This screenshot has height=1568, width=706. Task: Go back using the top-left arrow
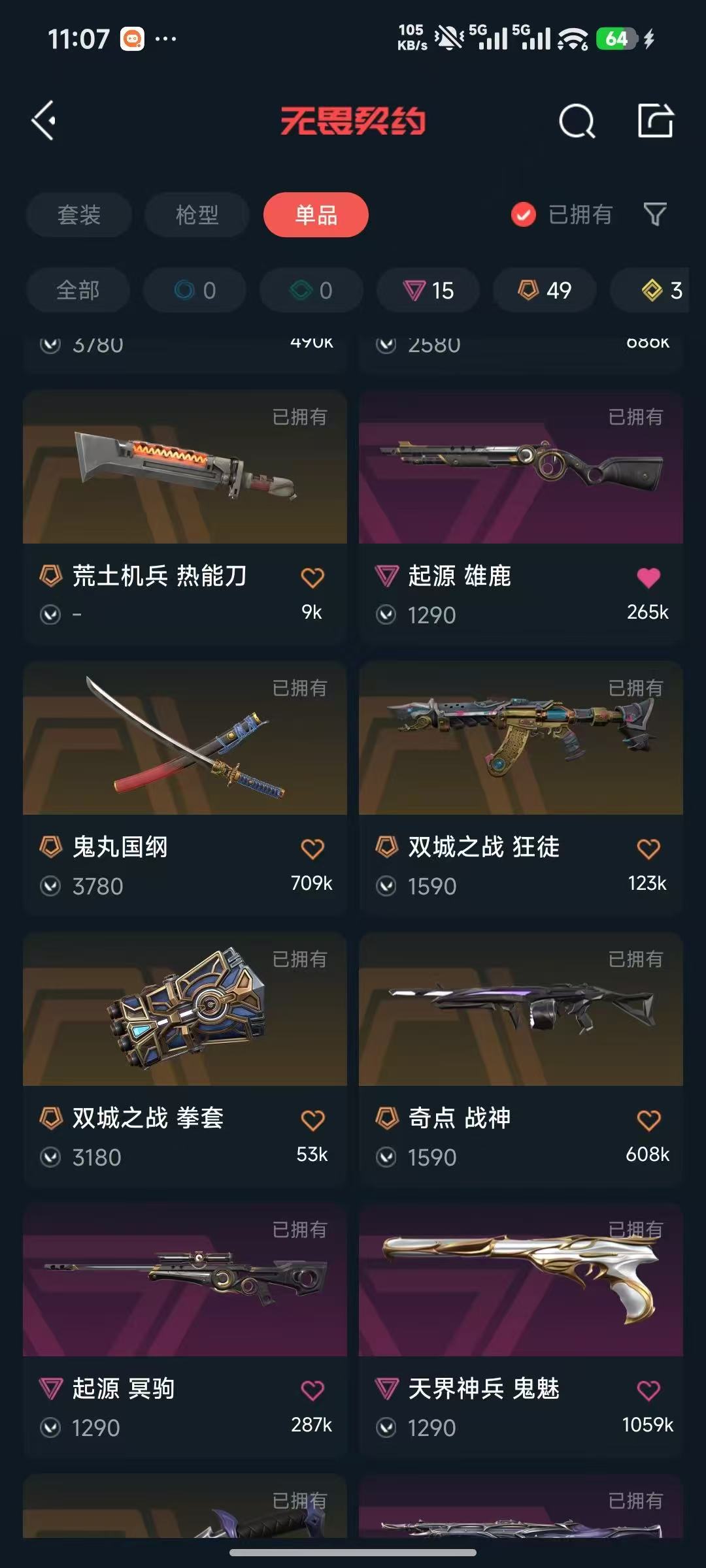(x=44, y=121)
